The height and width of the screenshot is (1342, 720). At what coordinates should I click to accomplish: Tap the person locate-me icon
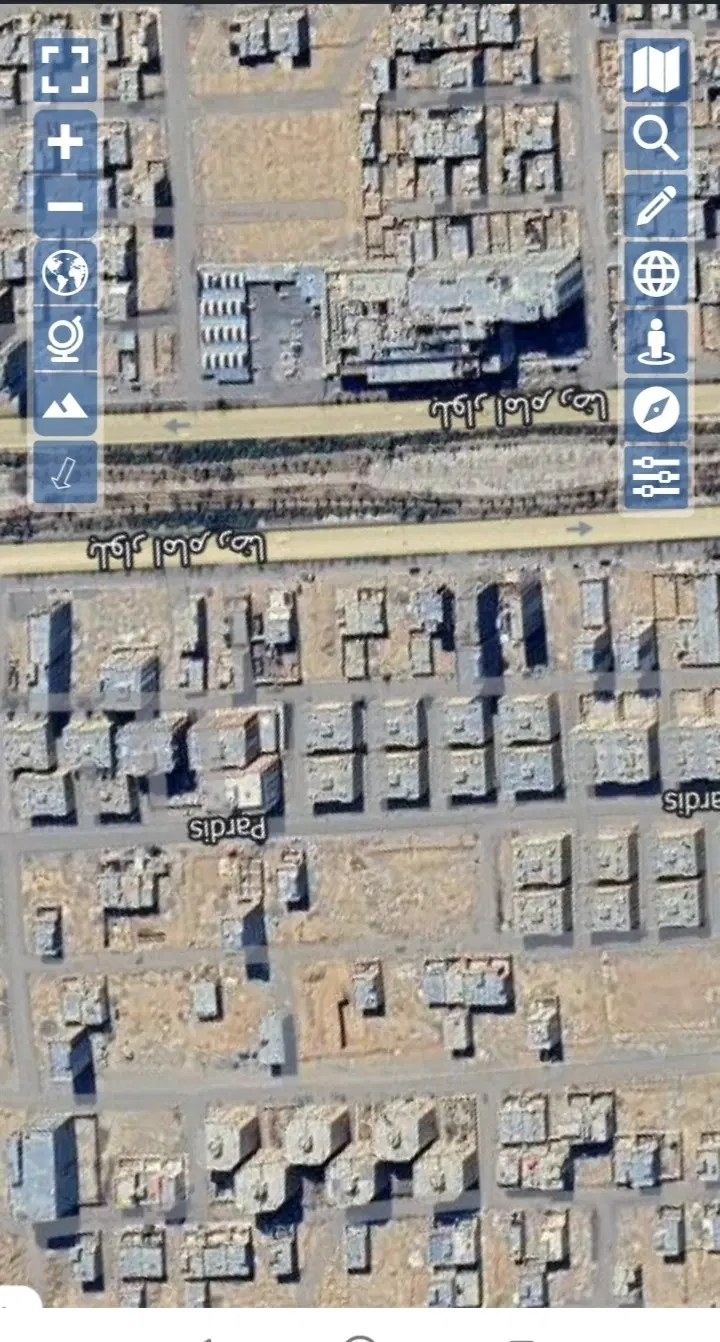(x=656, y=341)
